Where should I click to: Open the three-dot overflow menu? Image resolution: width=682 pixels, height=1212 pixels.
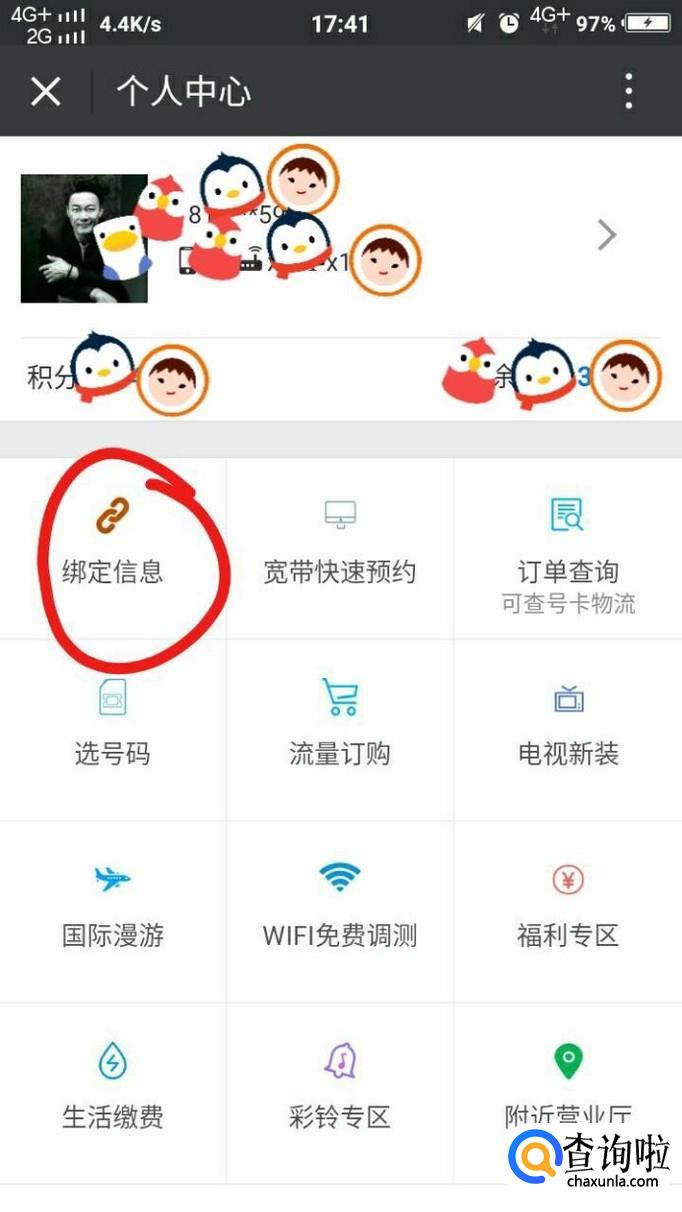coord(629,91)
